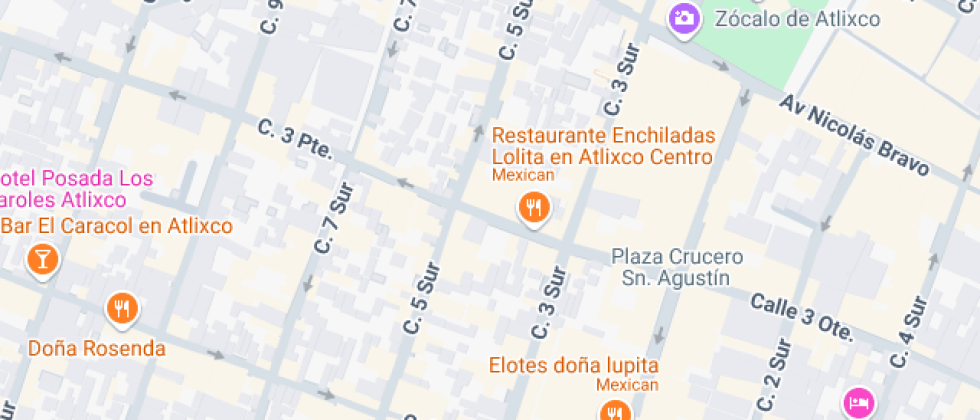980x420 pixels.
Task: Open the Bar El Caracol cocktail pin
Action: coord(43,260)
